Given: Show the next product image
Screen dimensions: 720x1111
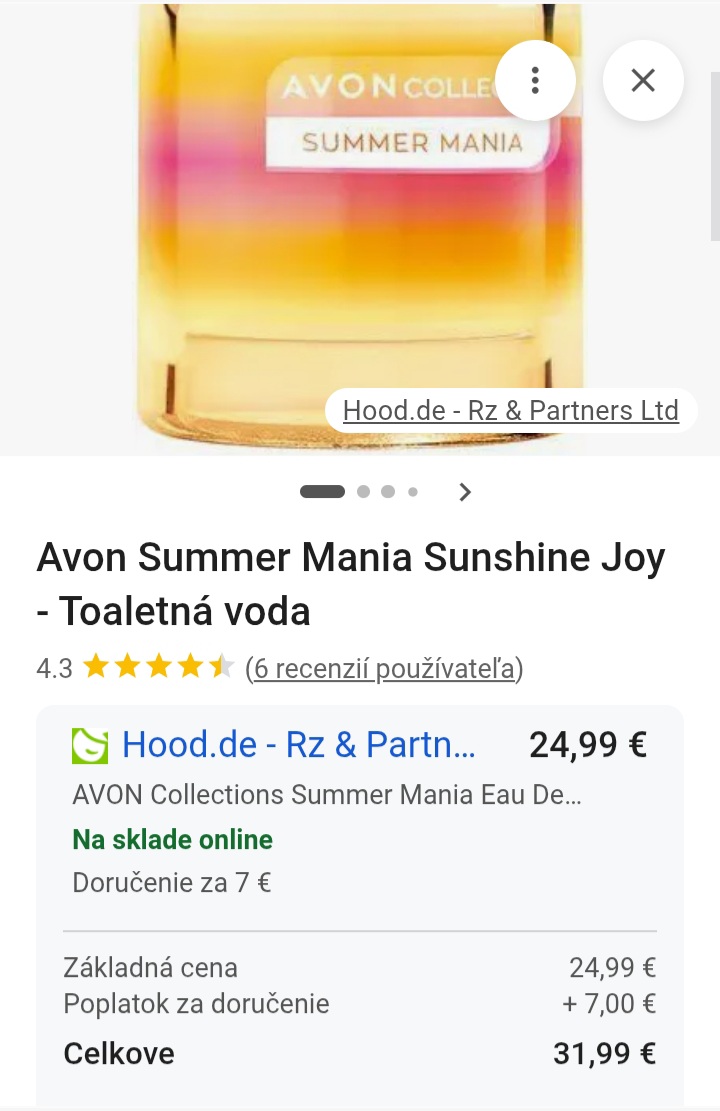Looking at the screenshot, I should (465, 492).
